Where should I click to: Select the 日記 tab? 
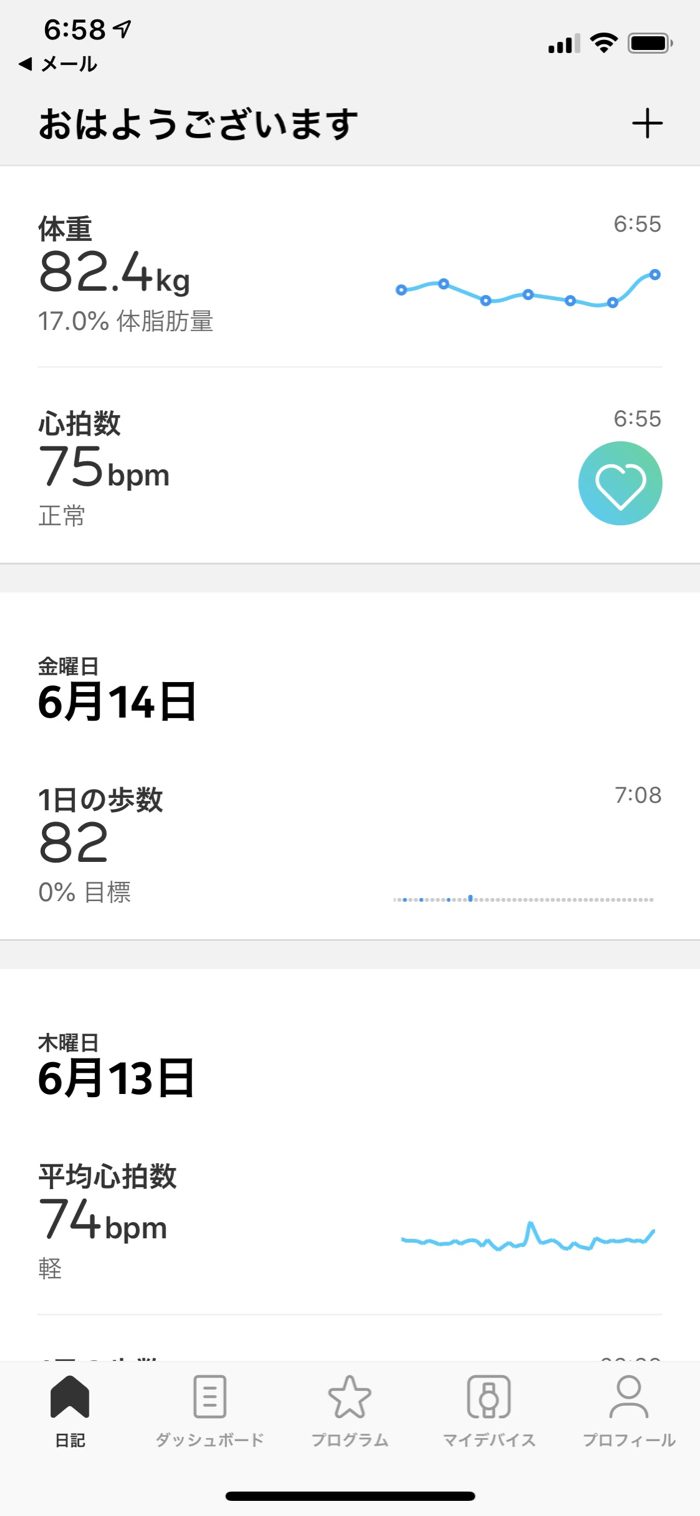click(x=70, y=1411)
